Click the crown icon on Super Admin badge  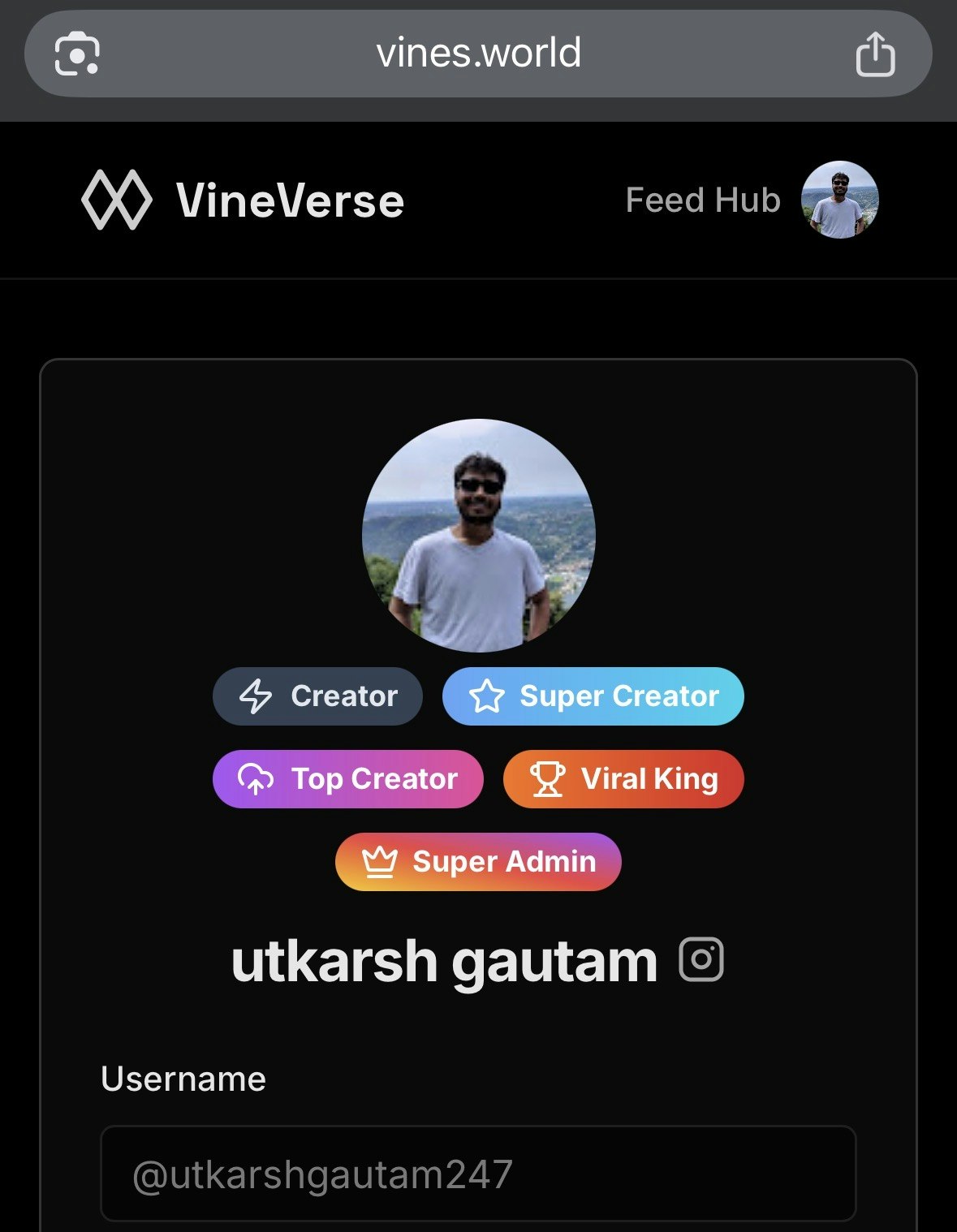pyautogui.click(x=381, y=862)
